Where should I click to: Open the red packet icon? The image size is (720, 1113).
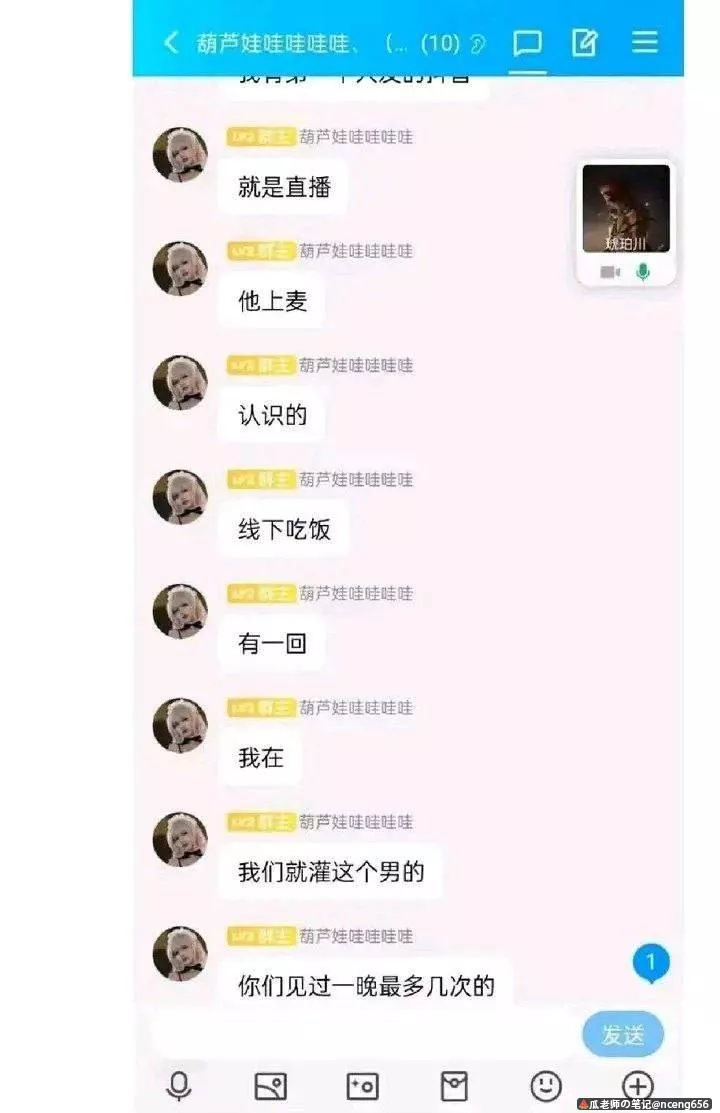click(x=454, y=1085)
